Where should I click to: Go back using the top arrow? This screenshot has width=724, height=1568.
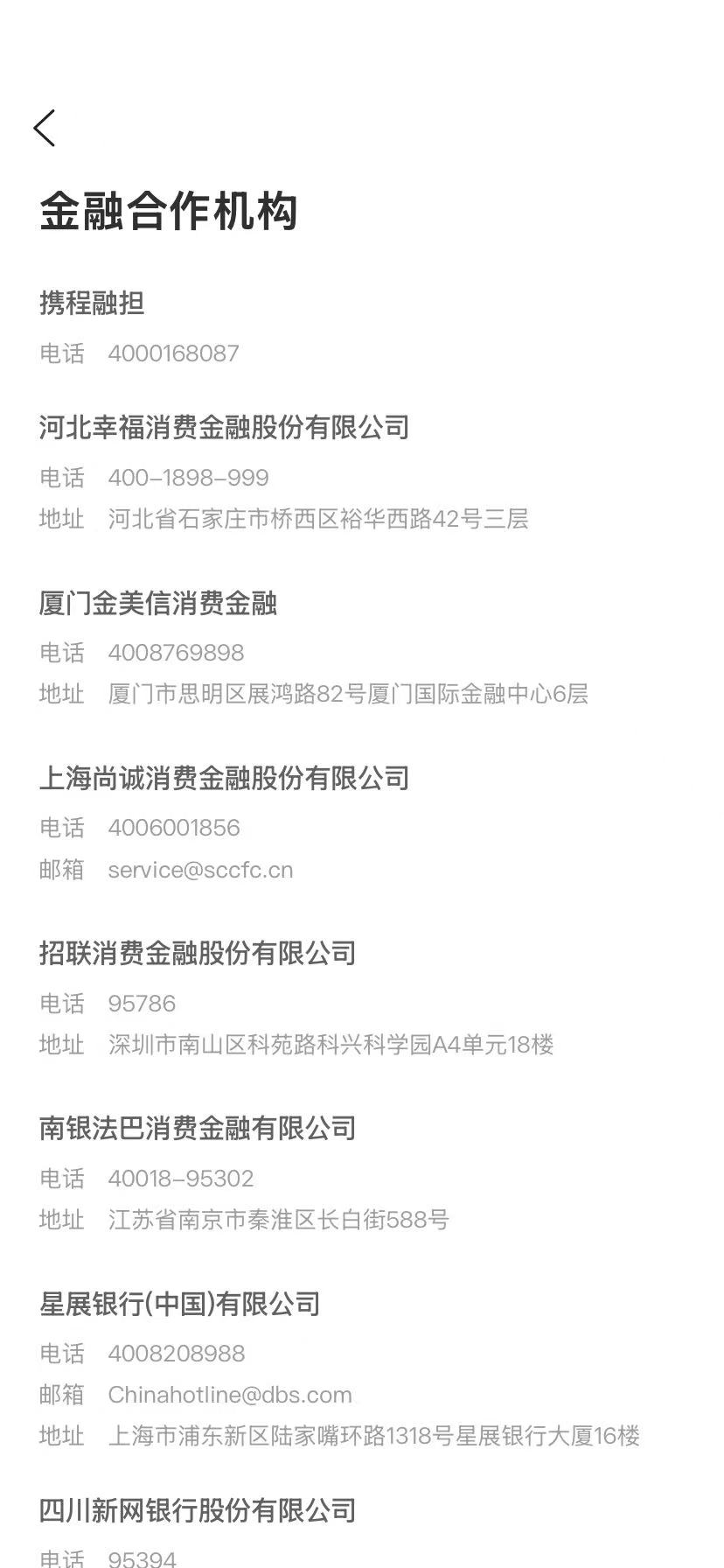pyautogui.click(x=45, y=129)
